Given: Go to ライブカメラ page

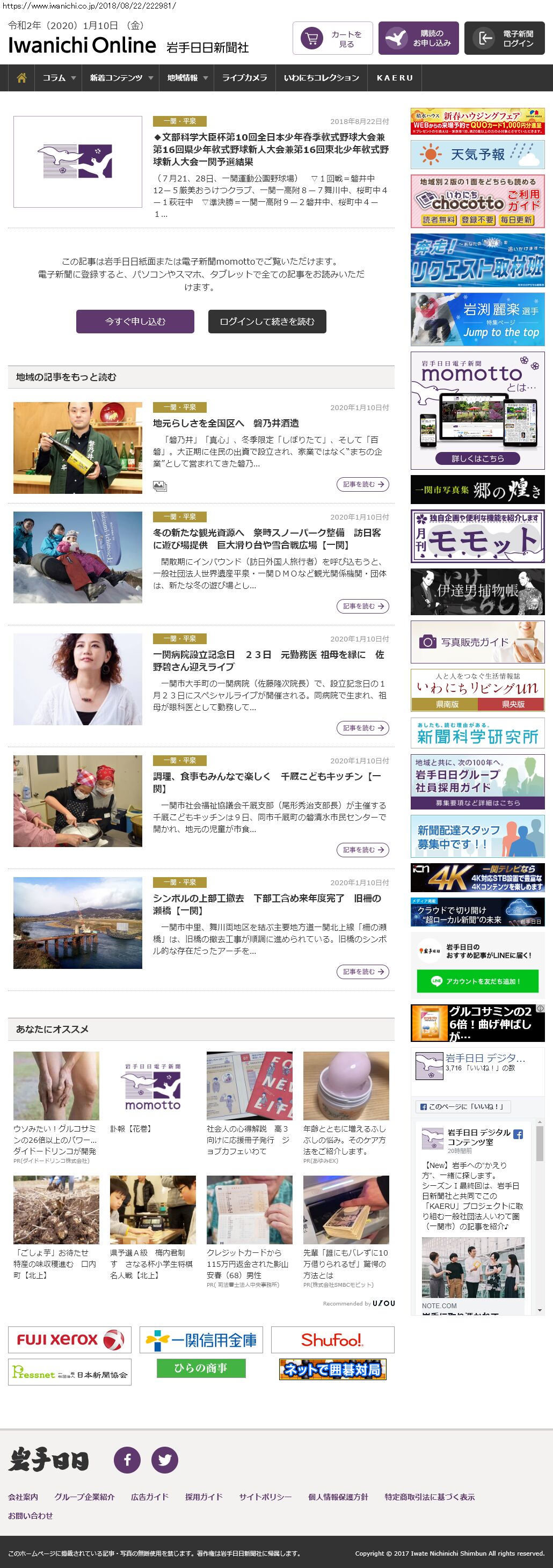Looking at the screenshot, I should pos(244,78).
